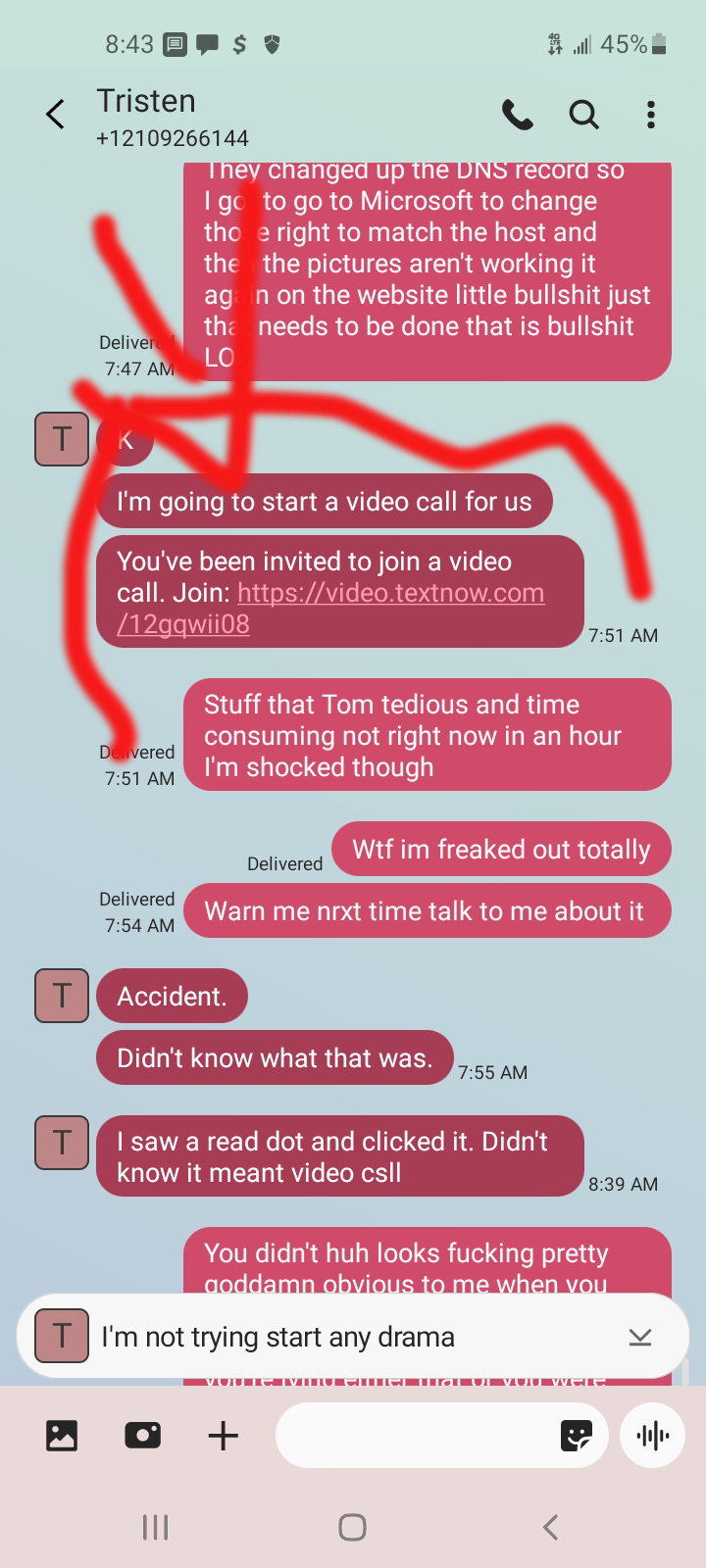Record a voice message
The image size is (706, 1568).
pyautogui.click(x=652, y=1436)
